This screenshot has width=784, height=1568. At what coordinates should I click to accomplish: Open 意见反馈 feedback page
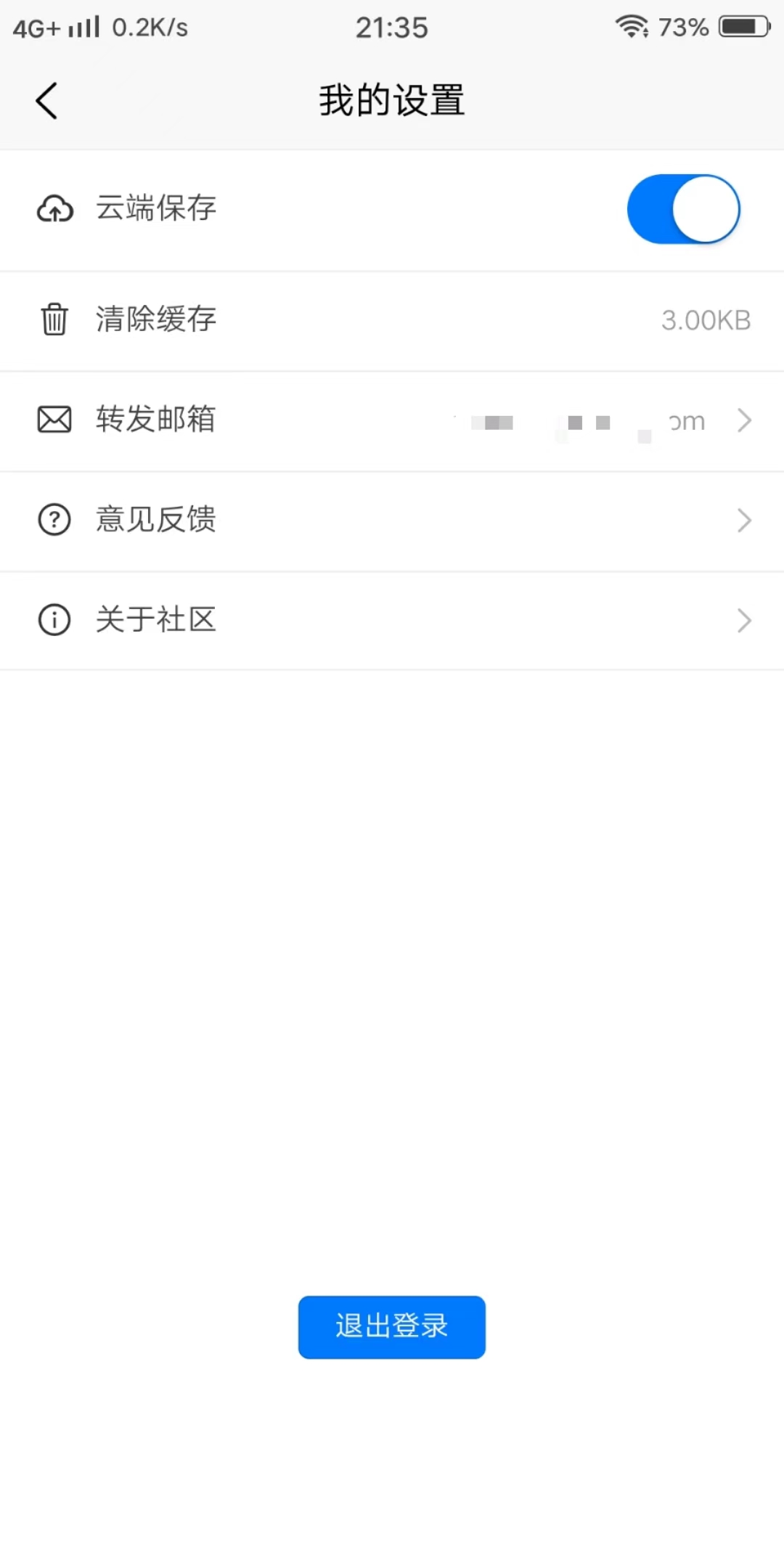click(x=392, y=520)
